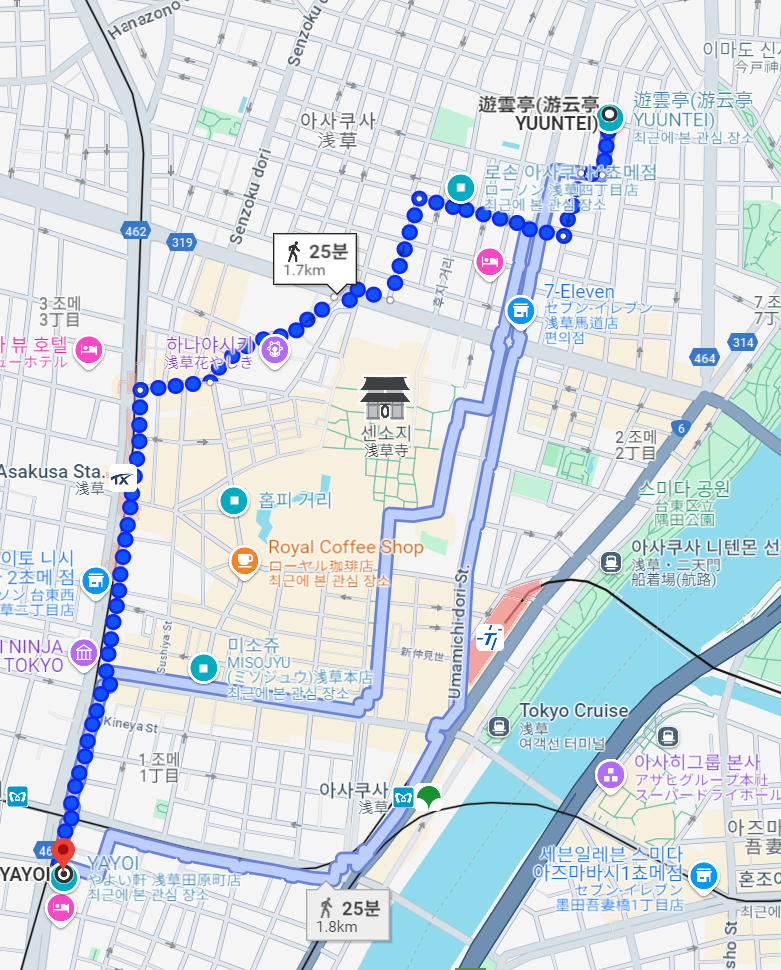The width and height of the screenshot is (781, 970).
Task: Tap the MISOJYU restaurant pin
Action: pos(205,666)
